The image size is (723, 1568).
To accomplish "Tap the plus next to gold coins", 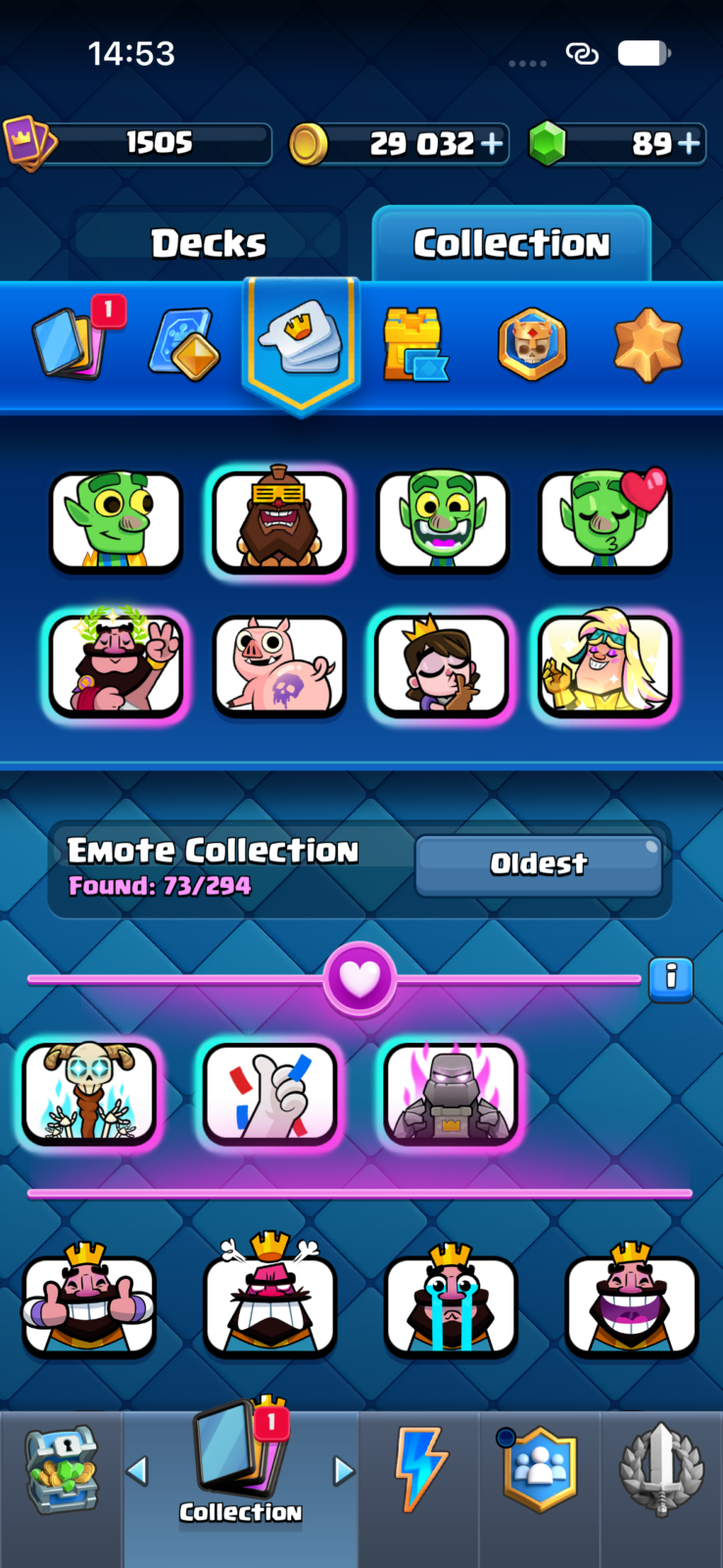I will point(492,144).
